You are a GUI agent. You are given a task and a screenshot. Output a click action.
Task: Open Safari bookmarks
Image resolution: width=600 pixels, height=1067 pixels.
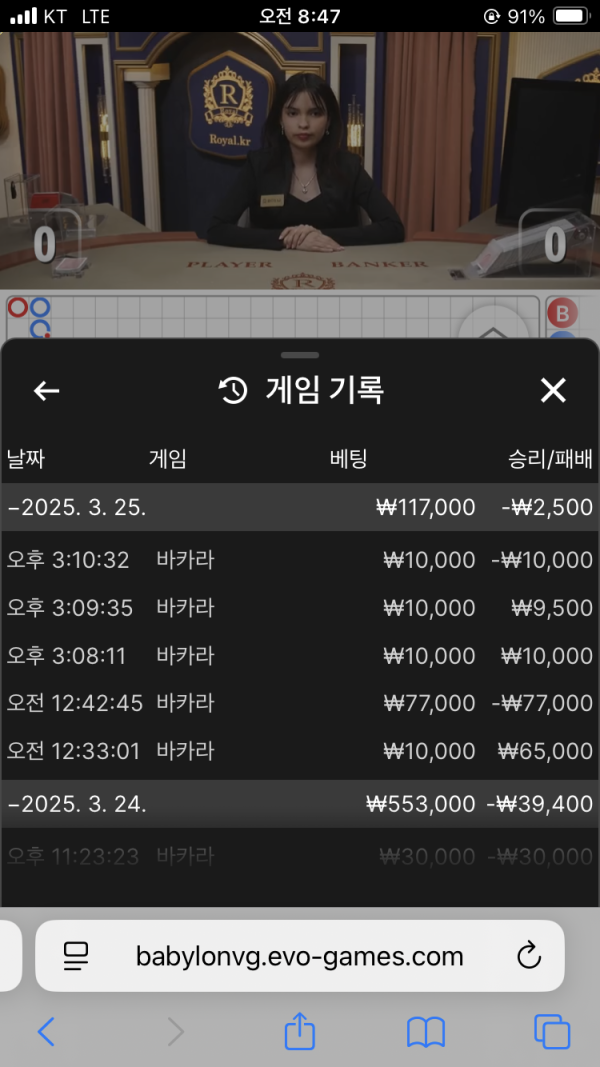pyautogui.click(x=426, y=1032)
